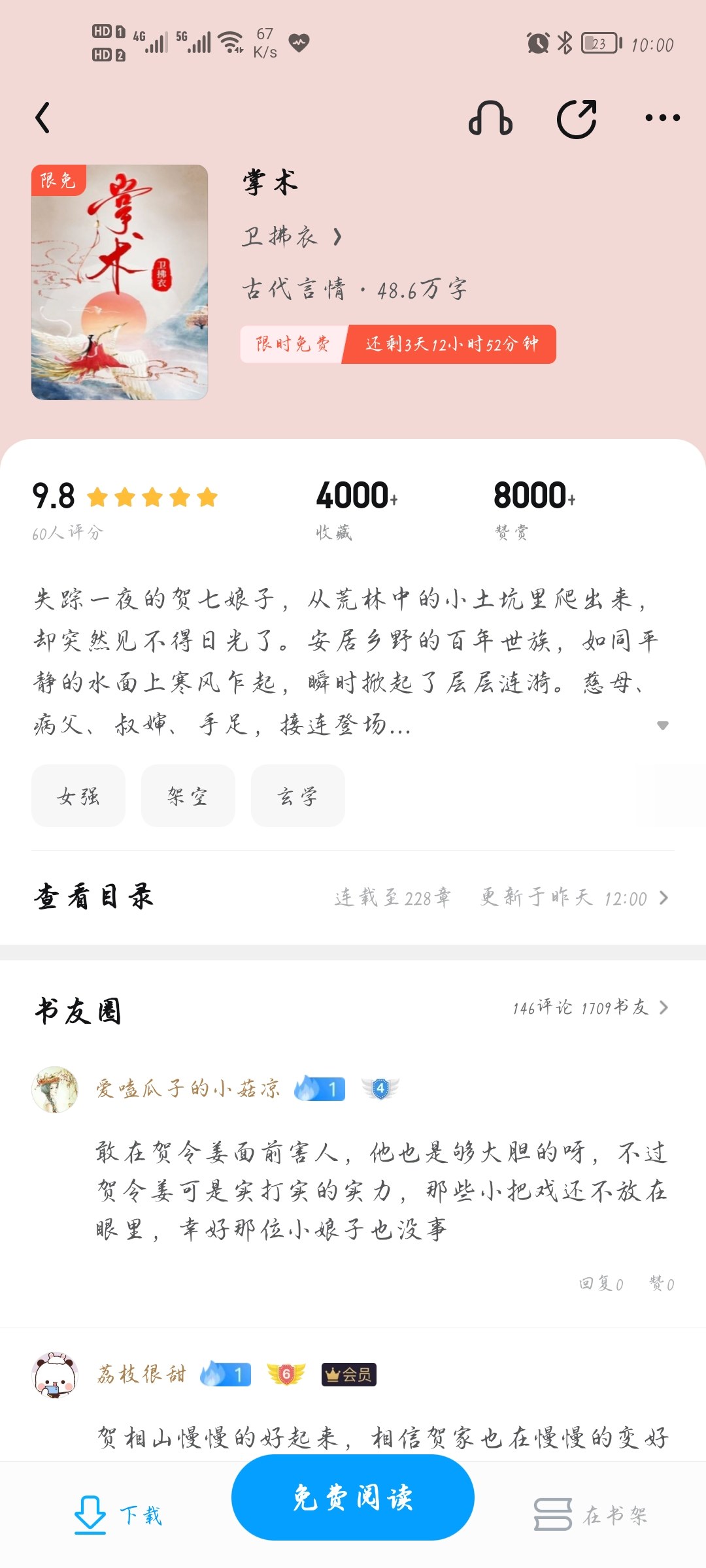Open the 限时免费 limited free banner
Screen dimensions: 706x1568
398,344
